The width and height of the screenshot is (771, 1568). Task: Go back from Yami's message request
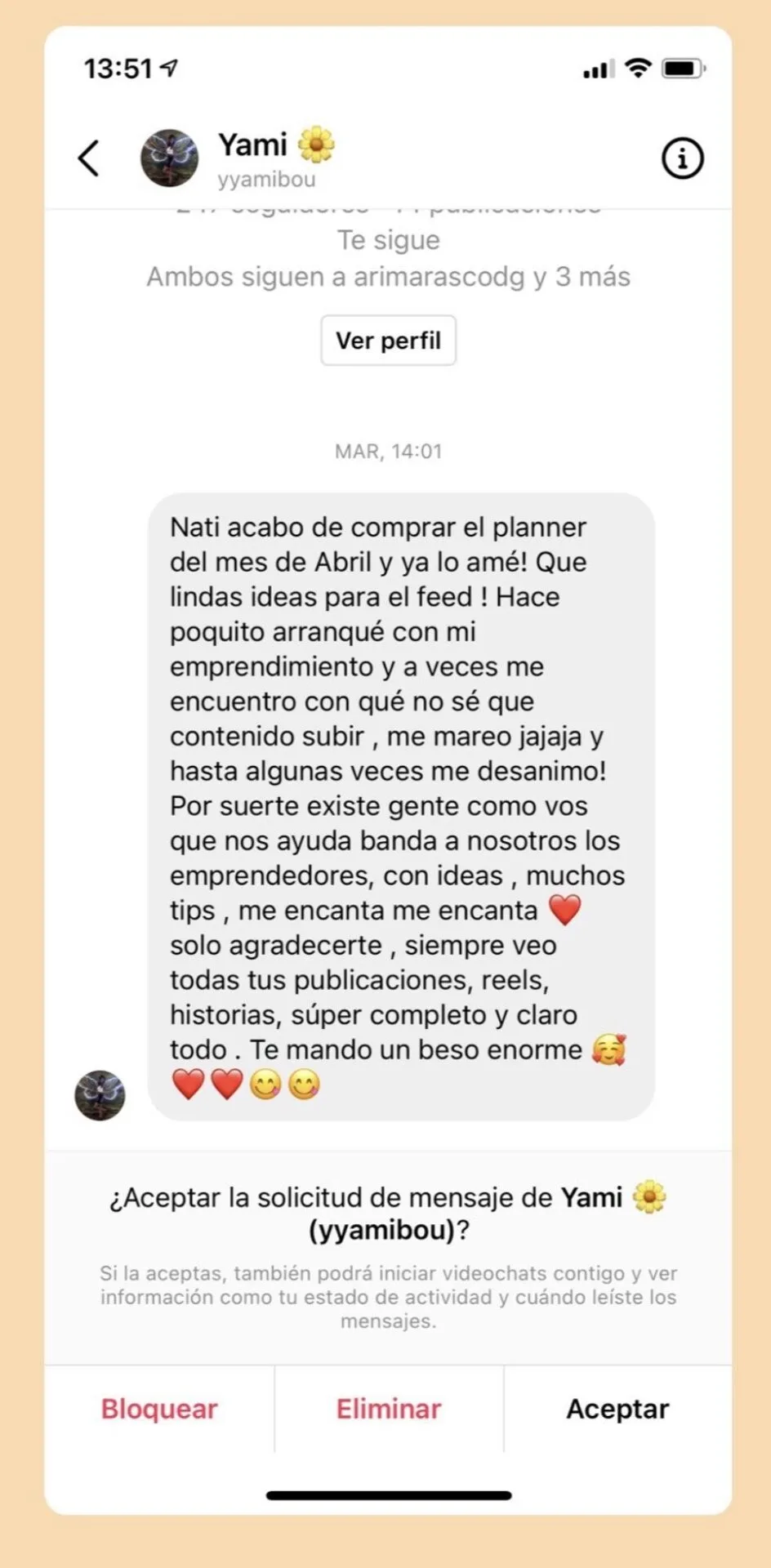point(89,158)
